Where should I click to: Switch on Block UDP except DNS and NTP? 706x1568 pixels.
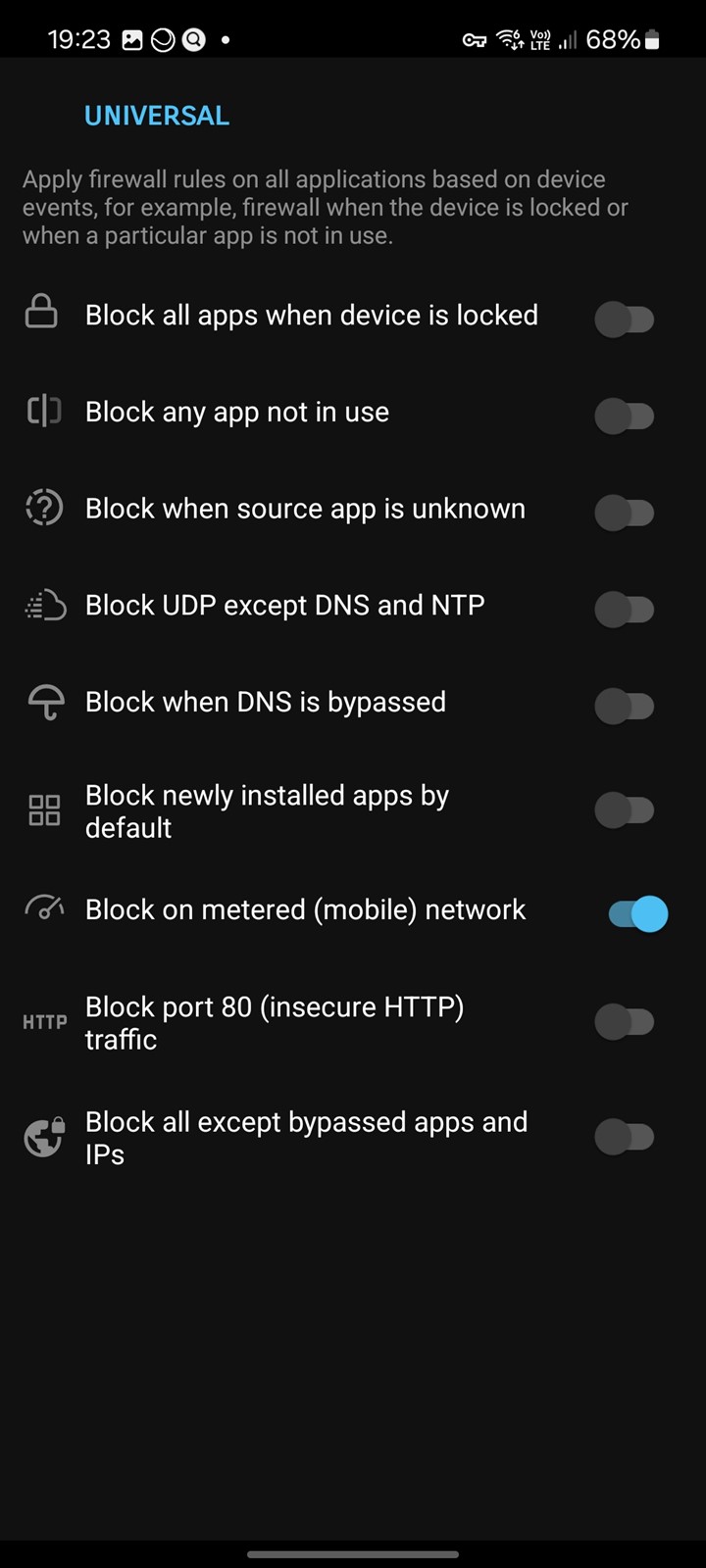[625, 609]
